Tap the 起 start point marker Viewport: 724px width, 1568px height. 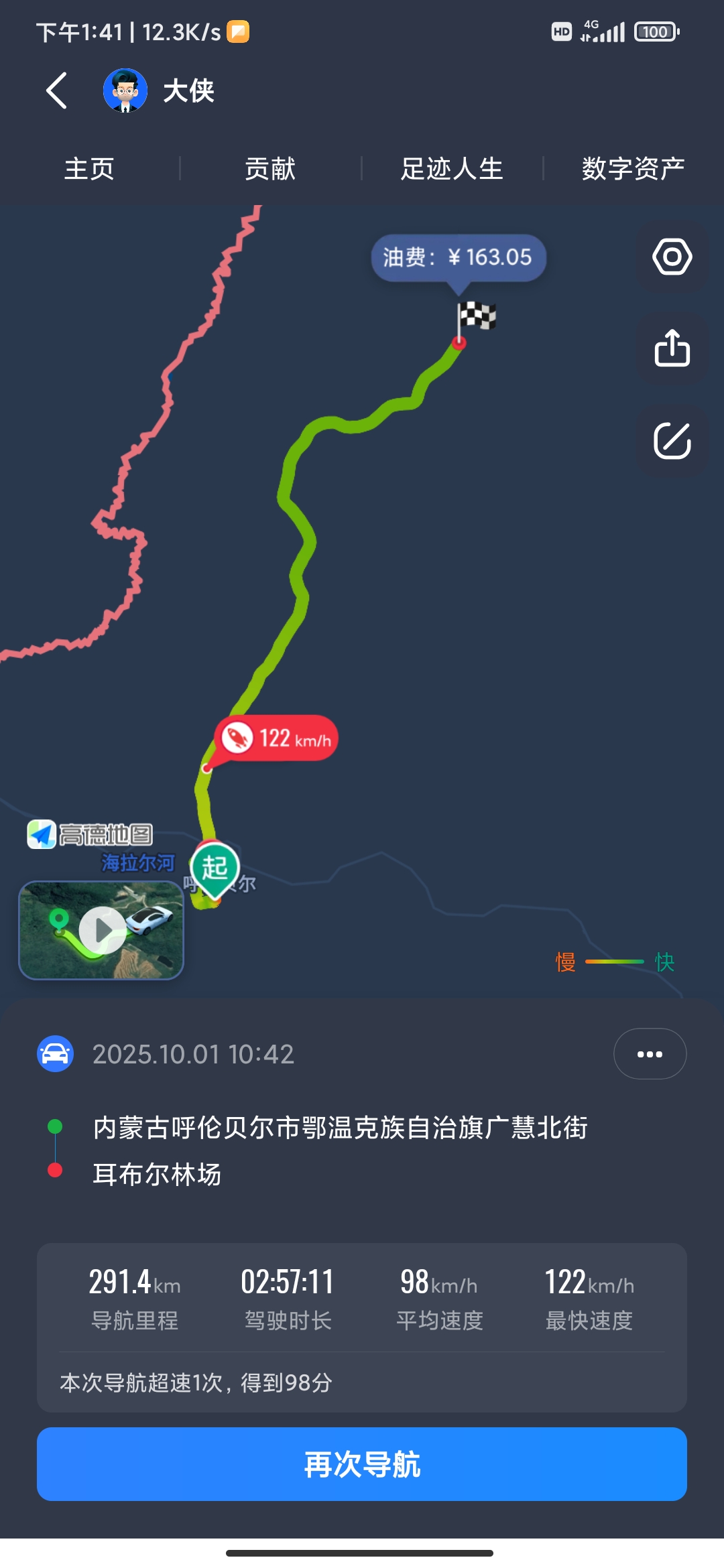click(x=215, y=868)
